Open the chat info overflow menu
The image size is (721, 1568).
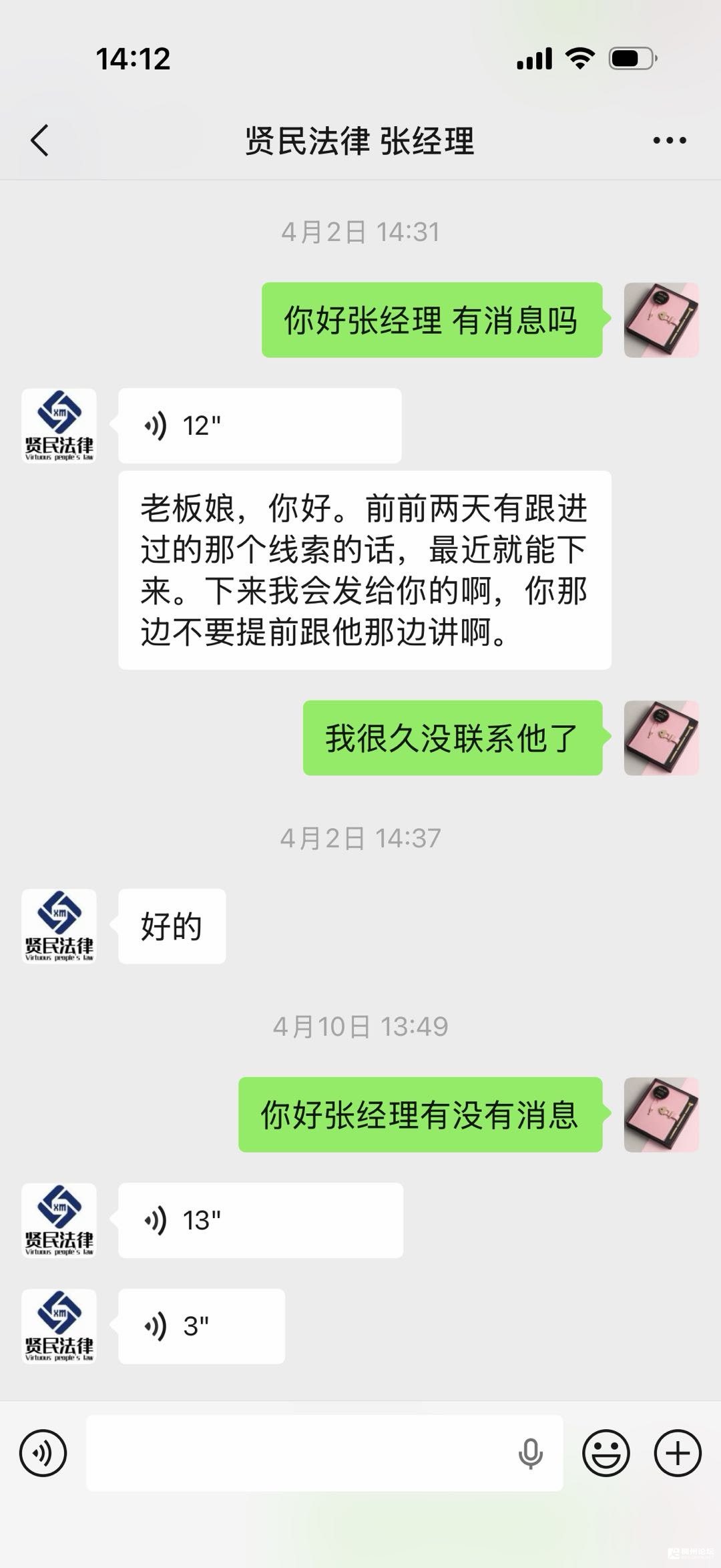coord(669,140)
